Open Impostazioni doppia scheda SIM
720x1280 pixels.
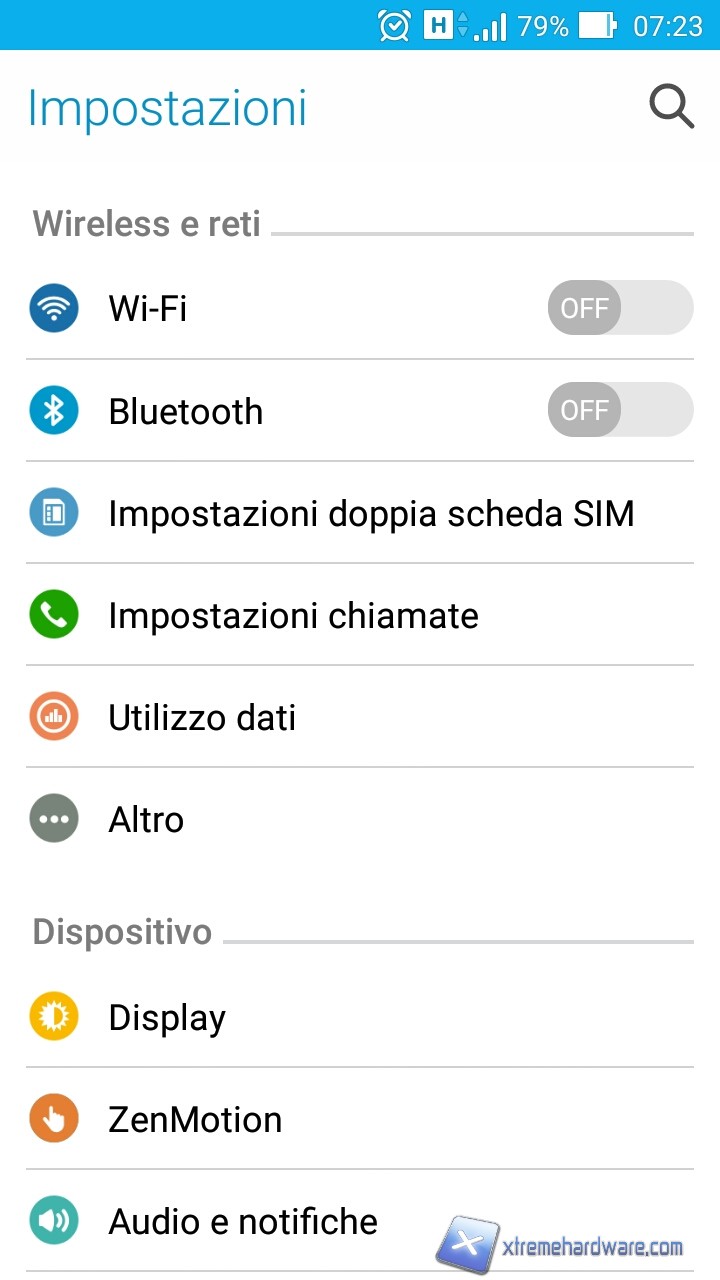point(370,514)
